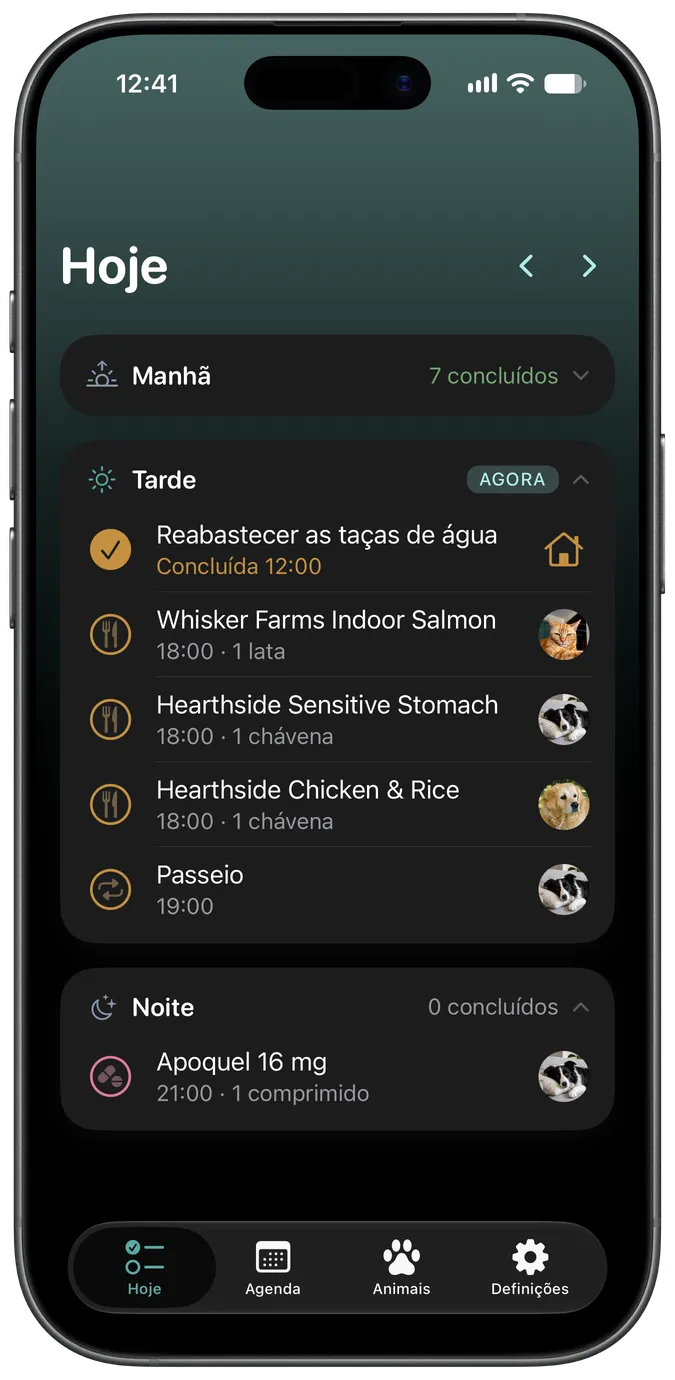This screenshot has height=1380, width=675.
Task: Open Hearthside Chicken & Rice feeding
Action: pos(337,805)
